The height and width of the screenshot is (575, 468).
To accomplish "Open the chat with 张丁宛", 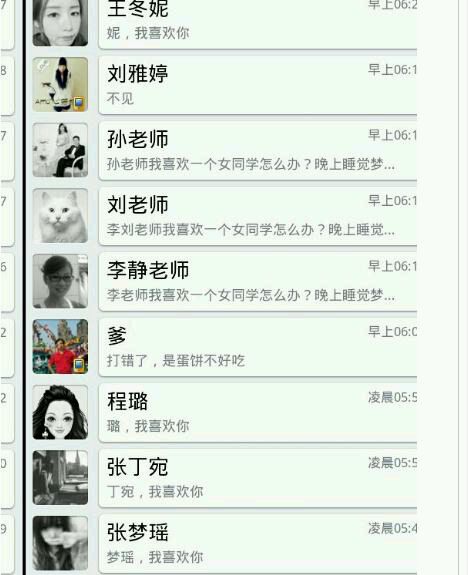I will pos(258,478).
